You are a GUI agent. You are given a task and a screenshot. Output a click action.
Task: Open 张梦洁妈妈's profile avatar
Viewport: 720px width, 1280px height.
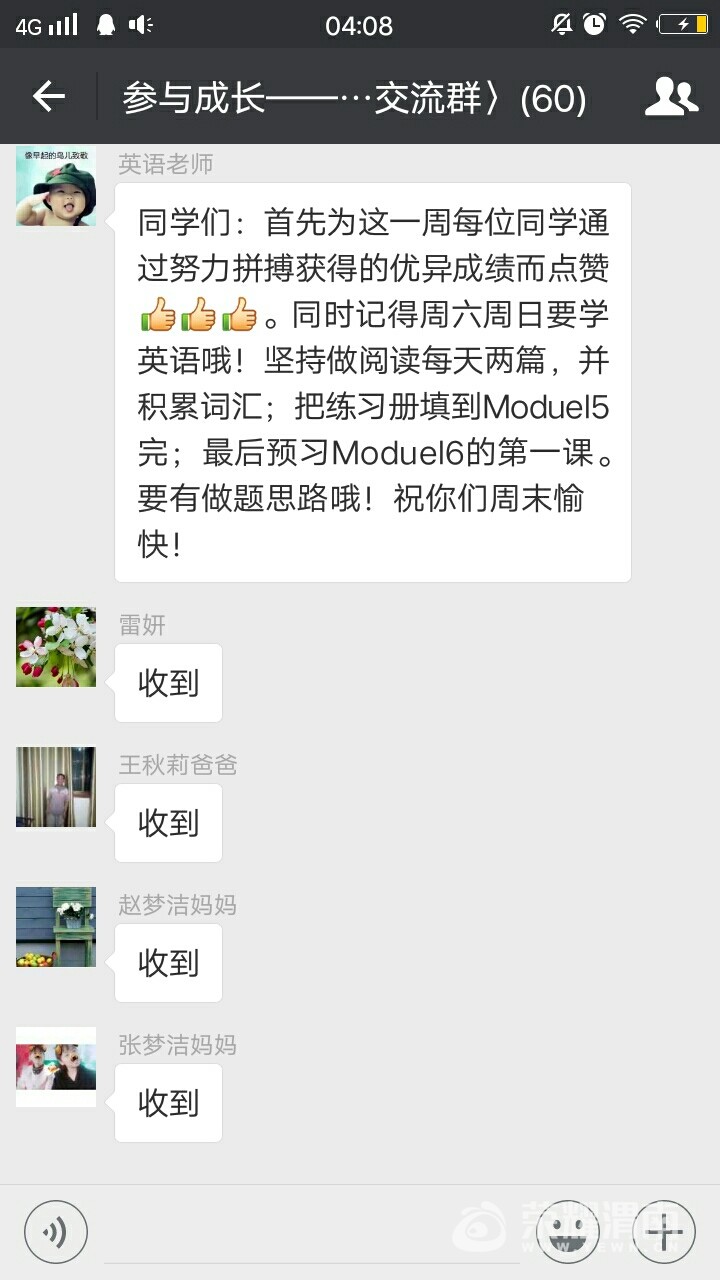(56, 1067)
